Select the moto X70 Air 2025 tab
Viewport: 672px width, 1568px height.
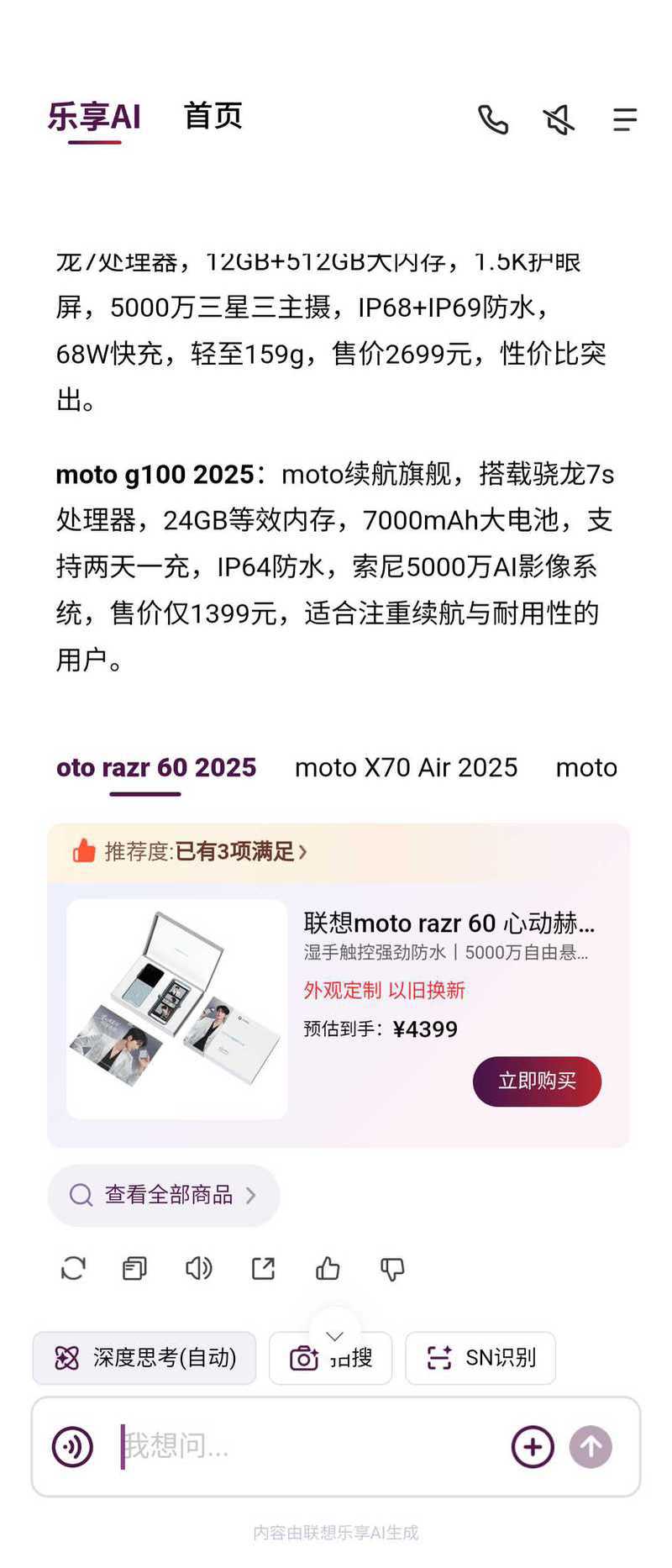(x=406, y=767)
